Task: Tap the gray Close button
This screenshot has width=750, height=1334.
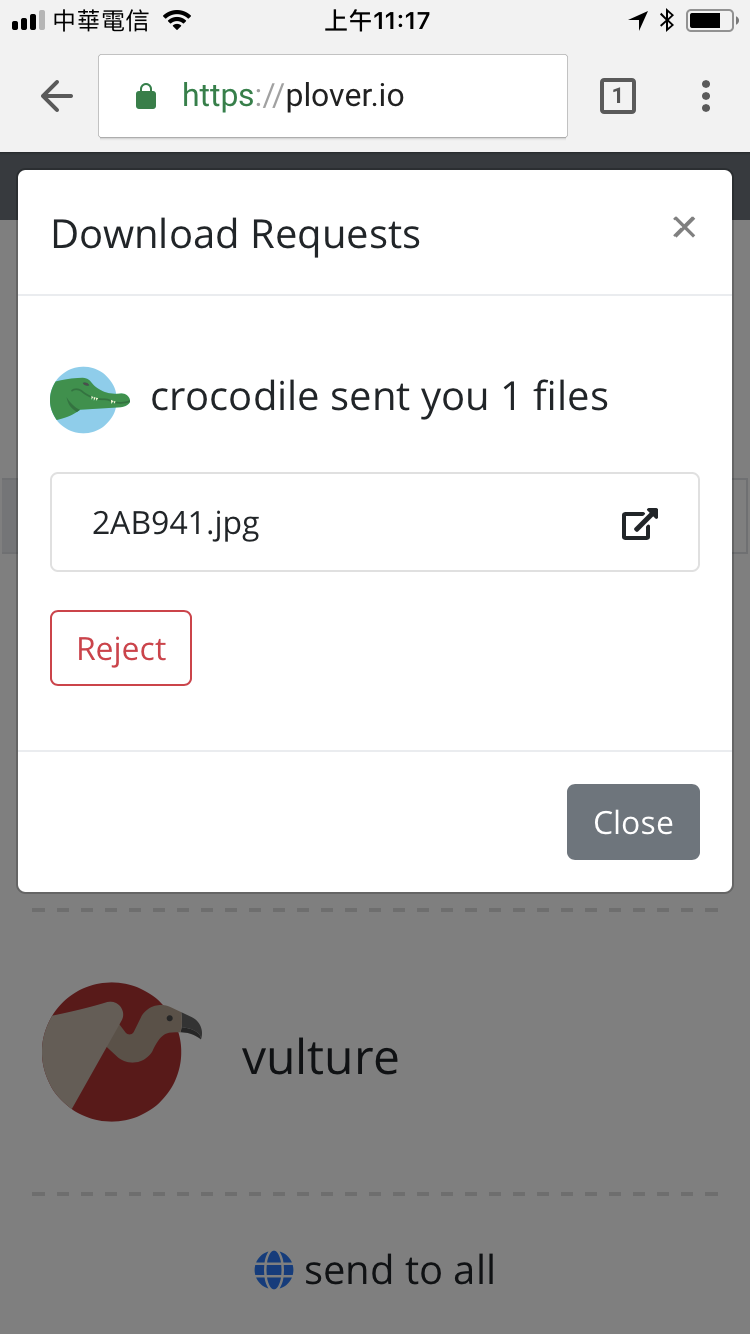Action: click(633, 822)
